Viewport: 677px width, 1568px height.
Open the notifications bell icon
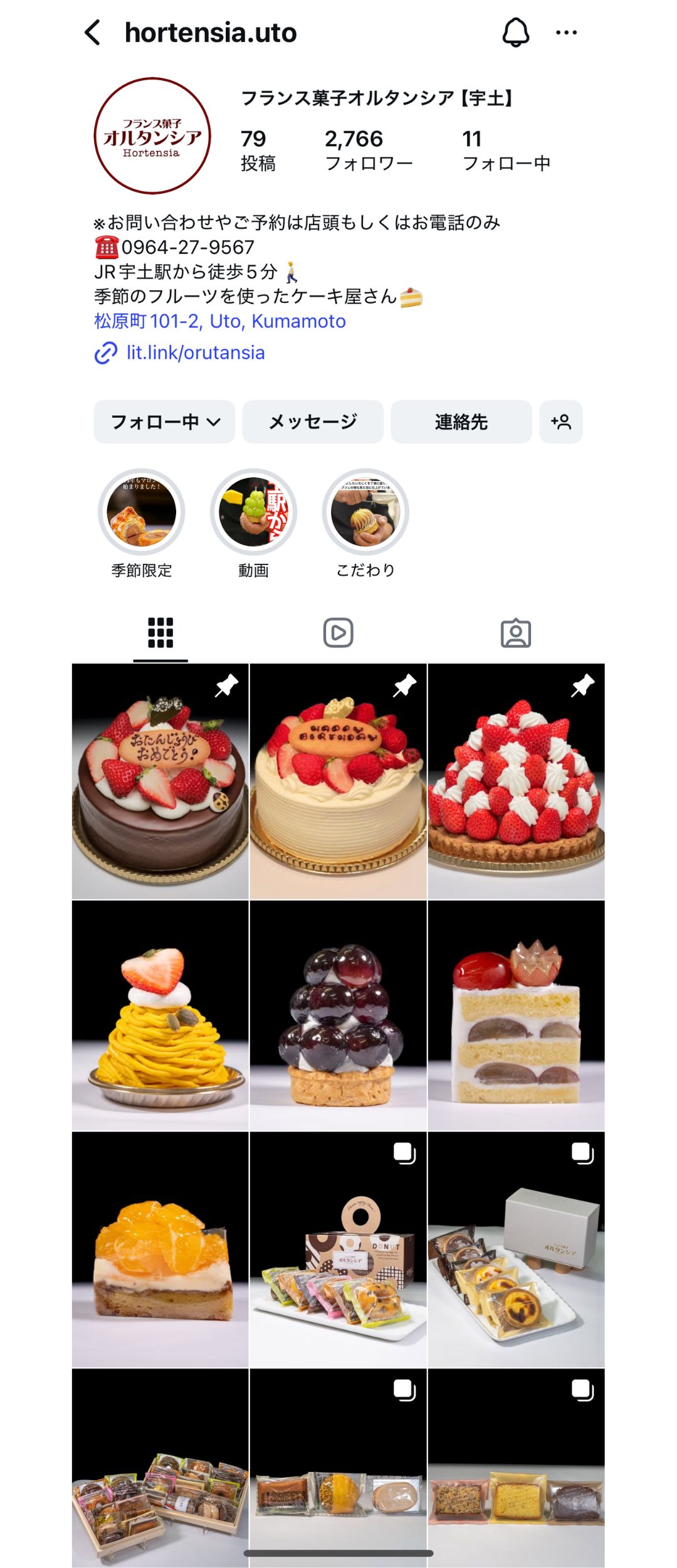tap(515, 32)
